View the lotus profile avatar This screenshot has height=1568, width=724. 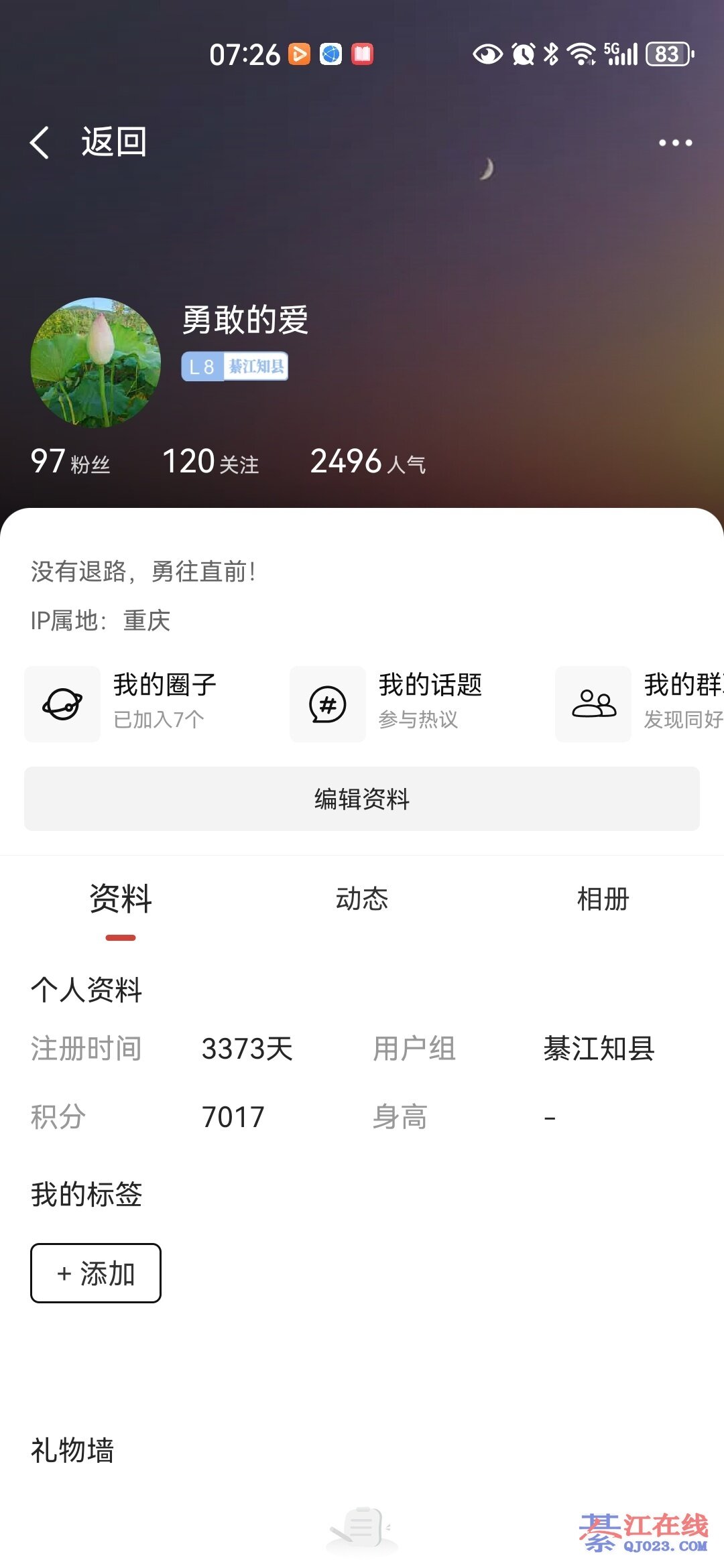(x=96, y=363)
